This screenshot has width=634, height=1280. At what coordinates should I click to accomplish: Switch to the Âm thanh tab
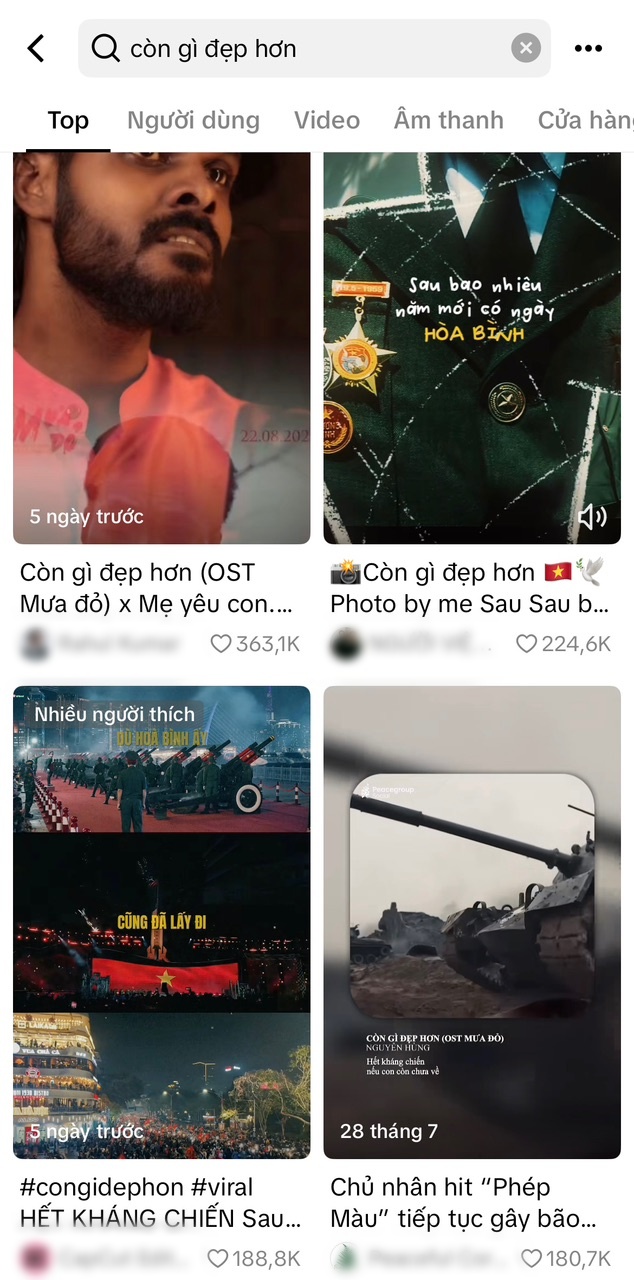pyautogui.click(x=448, y=121)
